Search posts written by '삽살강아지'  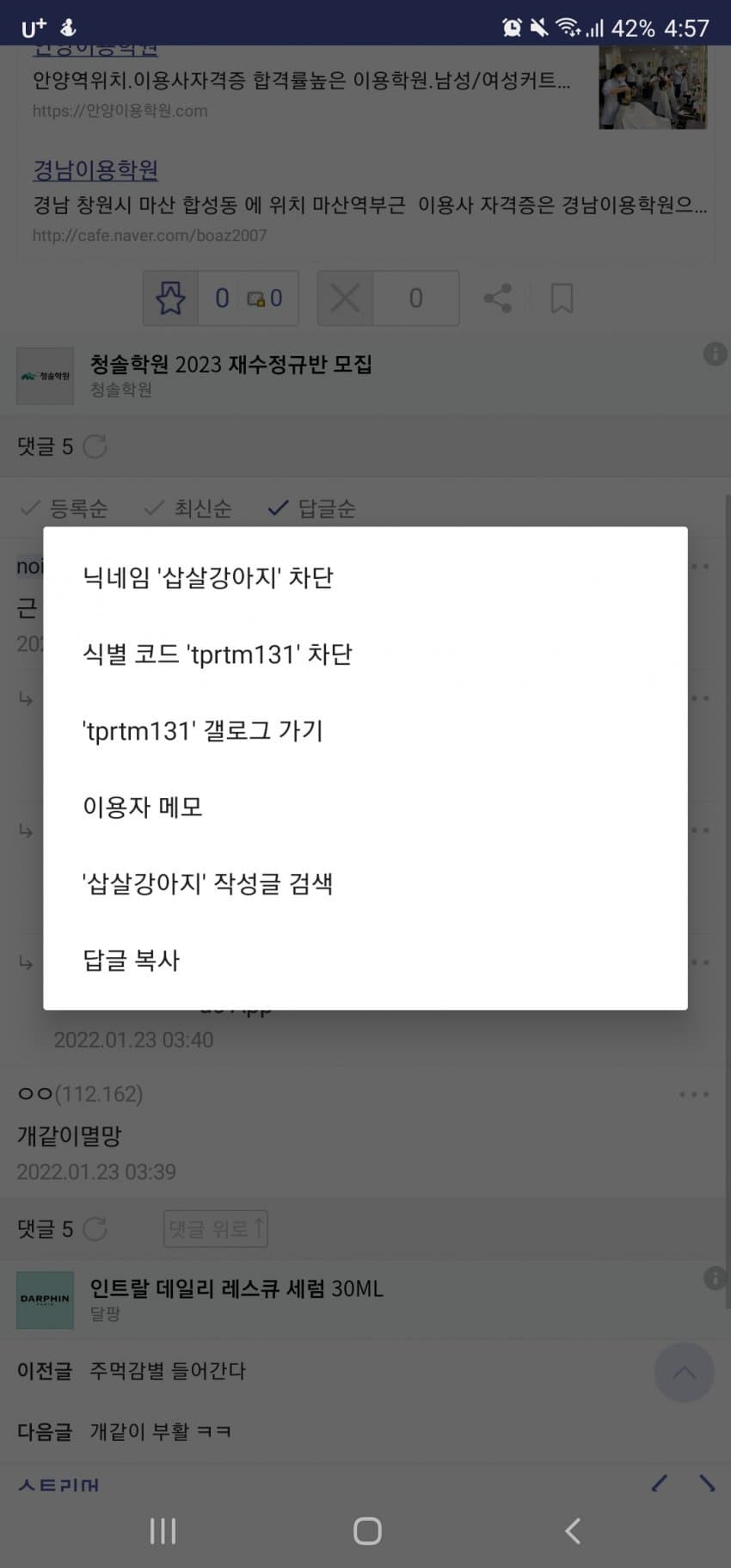[x=208, y=883]
